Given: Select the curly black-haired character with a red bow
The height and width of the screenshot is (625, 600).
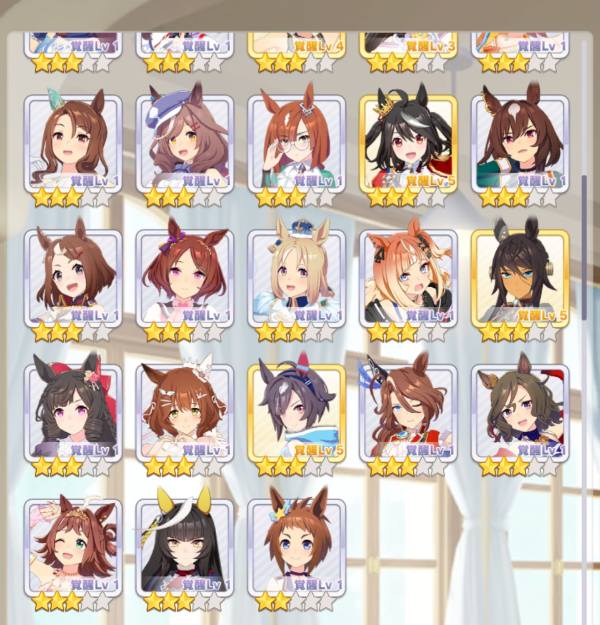Looking at the screenshot, I should pyautogui.click(x=72, y=411).
